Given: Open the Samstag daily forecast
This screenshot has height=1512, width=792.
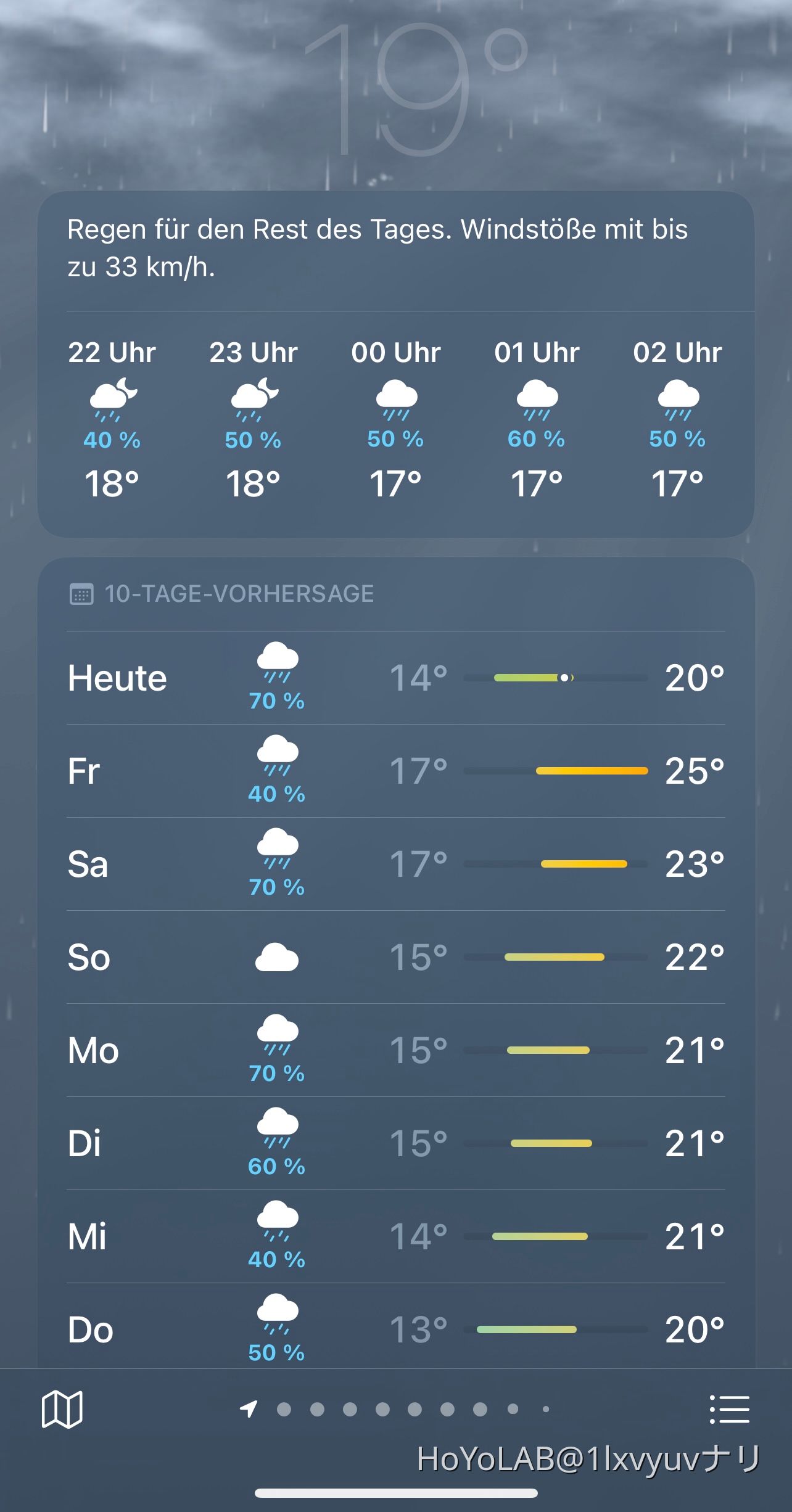Looking at the screenshot, I should (x=396, y=863).
